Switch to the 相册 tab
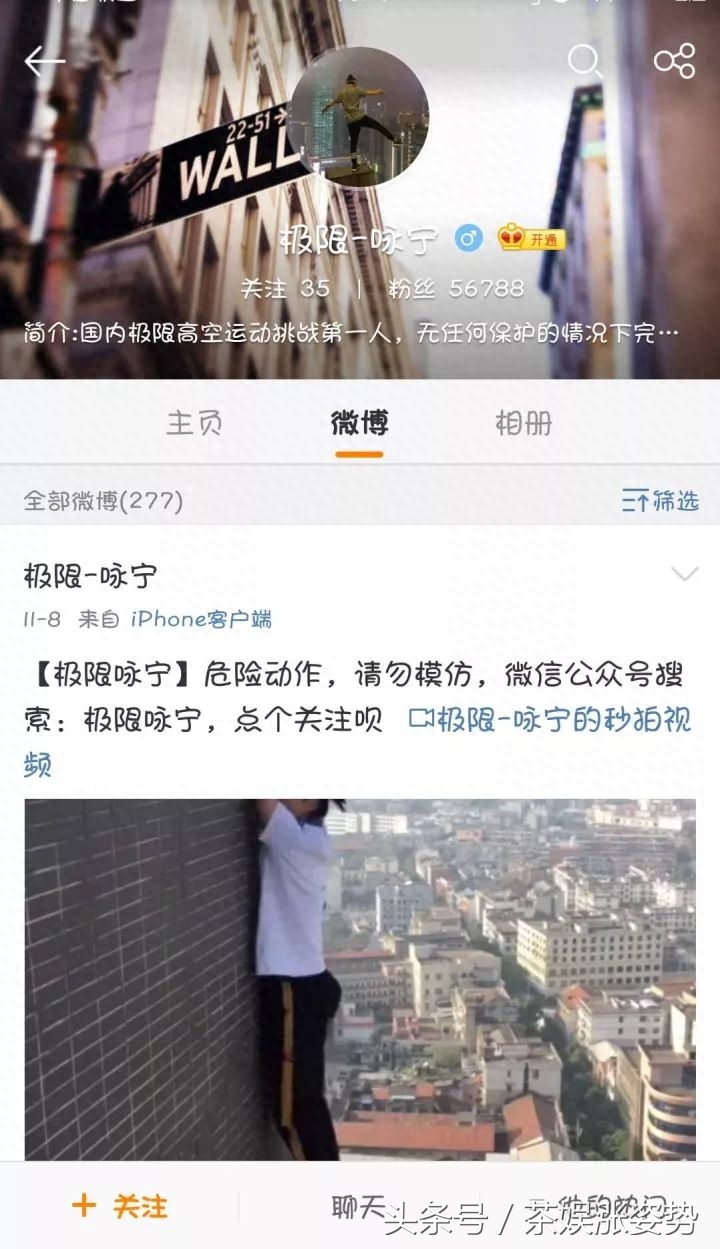720x1249 pixels. pos(524,423)
